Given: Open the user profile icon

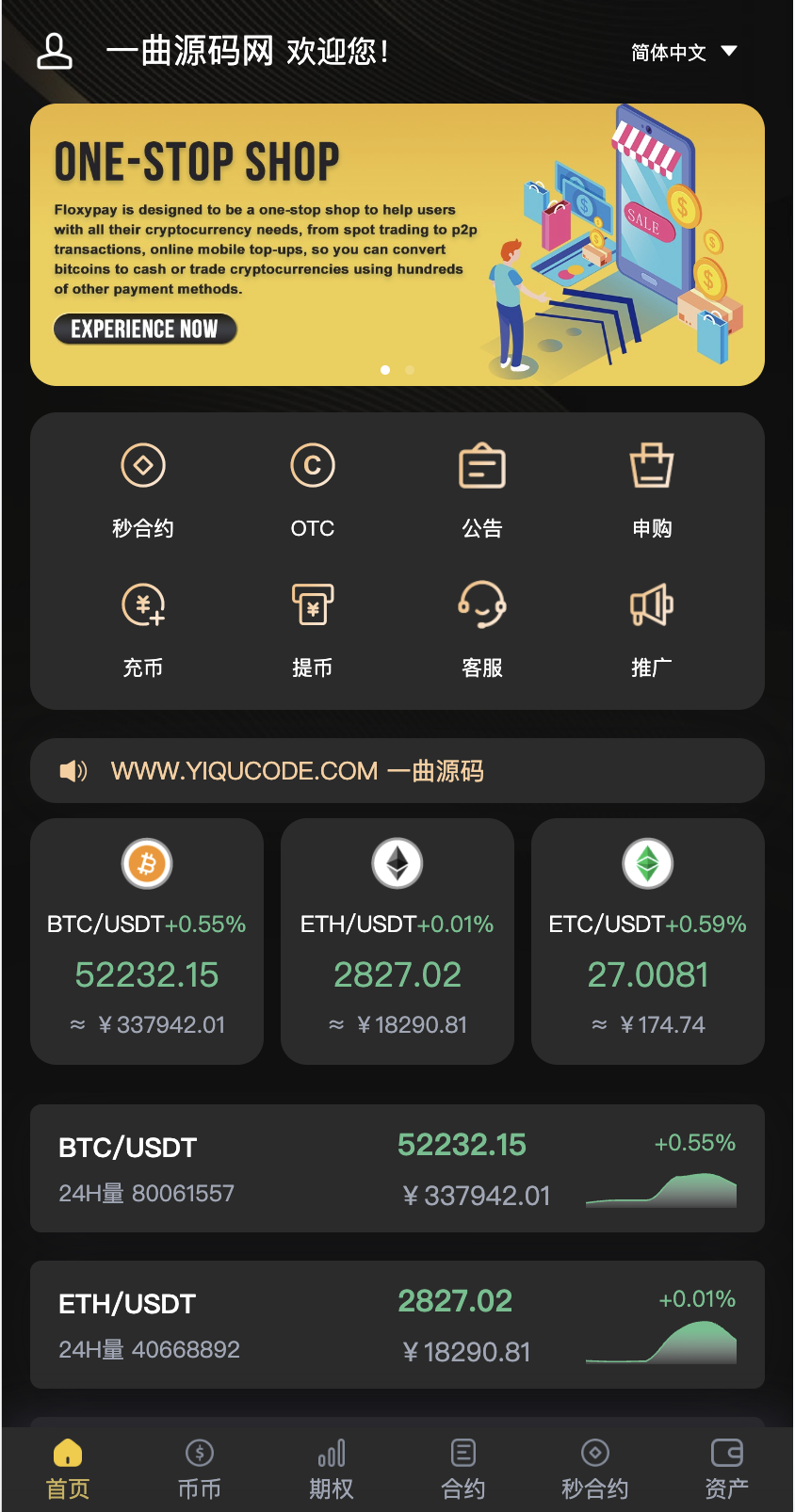Looking at the screenshot, I should pos(55,51).
